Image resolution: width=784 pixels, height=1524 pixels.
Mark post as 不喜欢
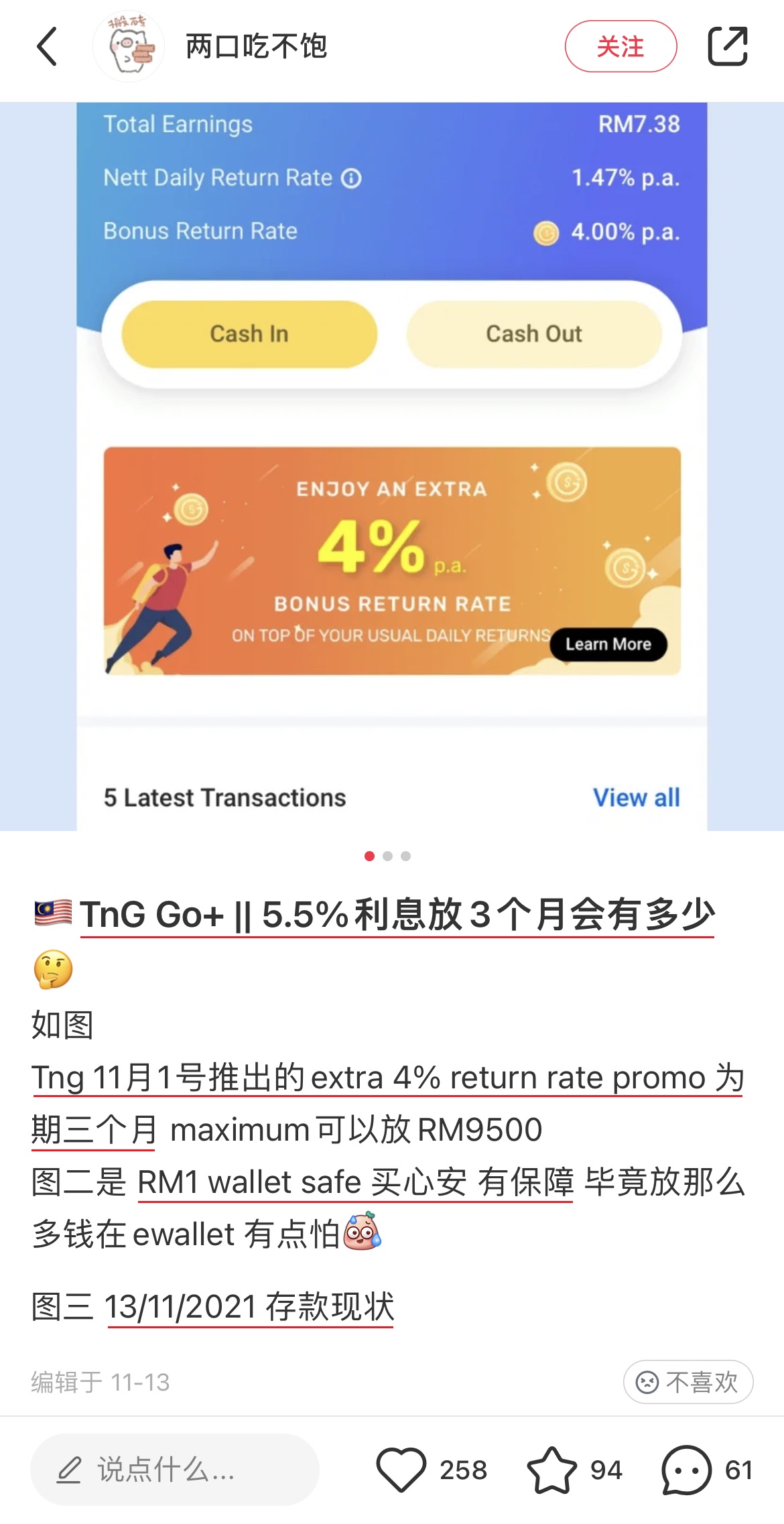click(688, 1381)
